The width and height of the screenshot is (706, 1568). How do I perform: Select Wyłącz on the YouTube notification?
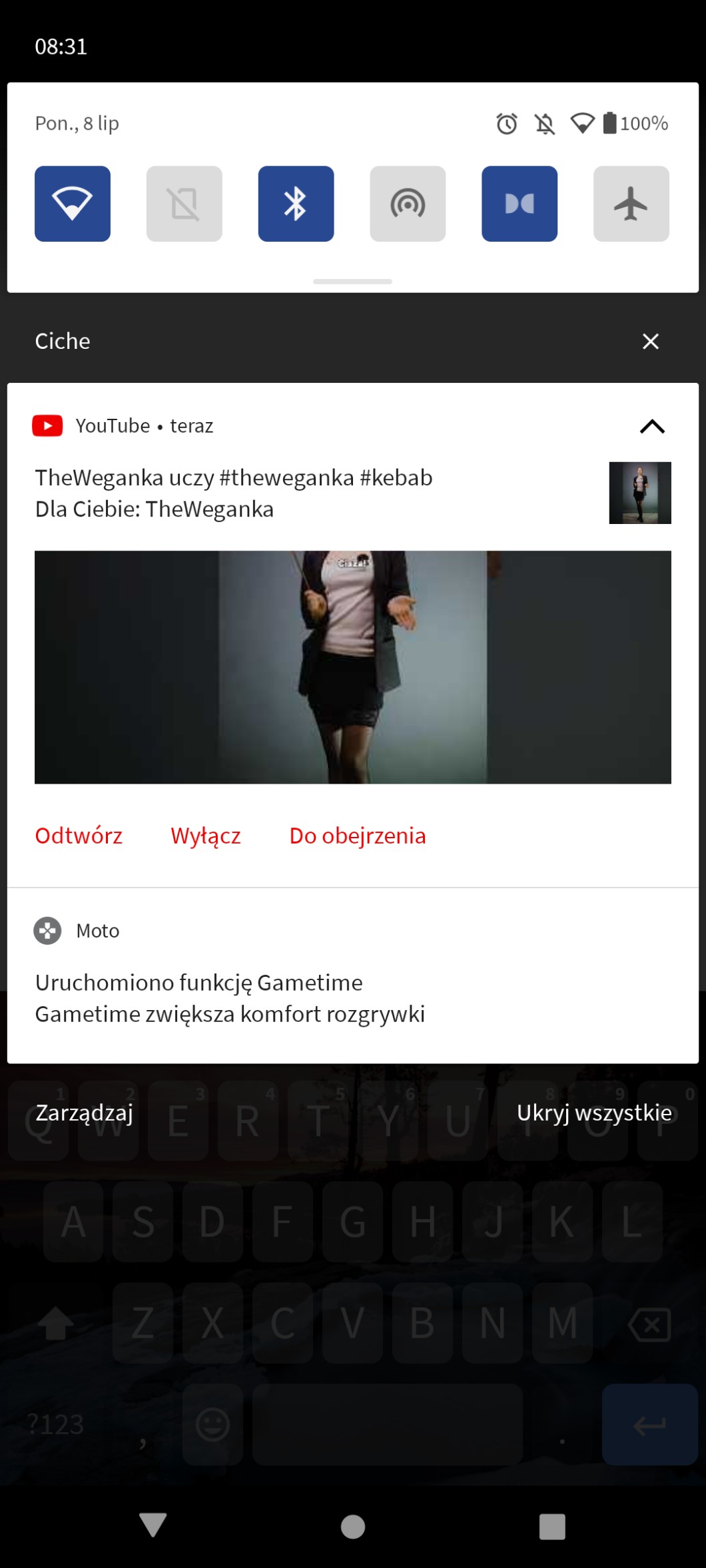click(x=205, y=836)
